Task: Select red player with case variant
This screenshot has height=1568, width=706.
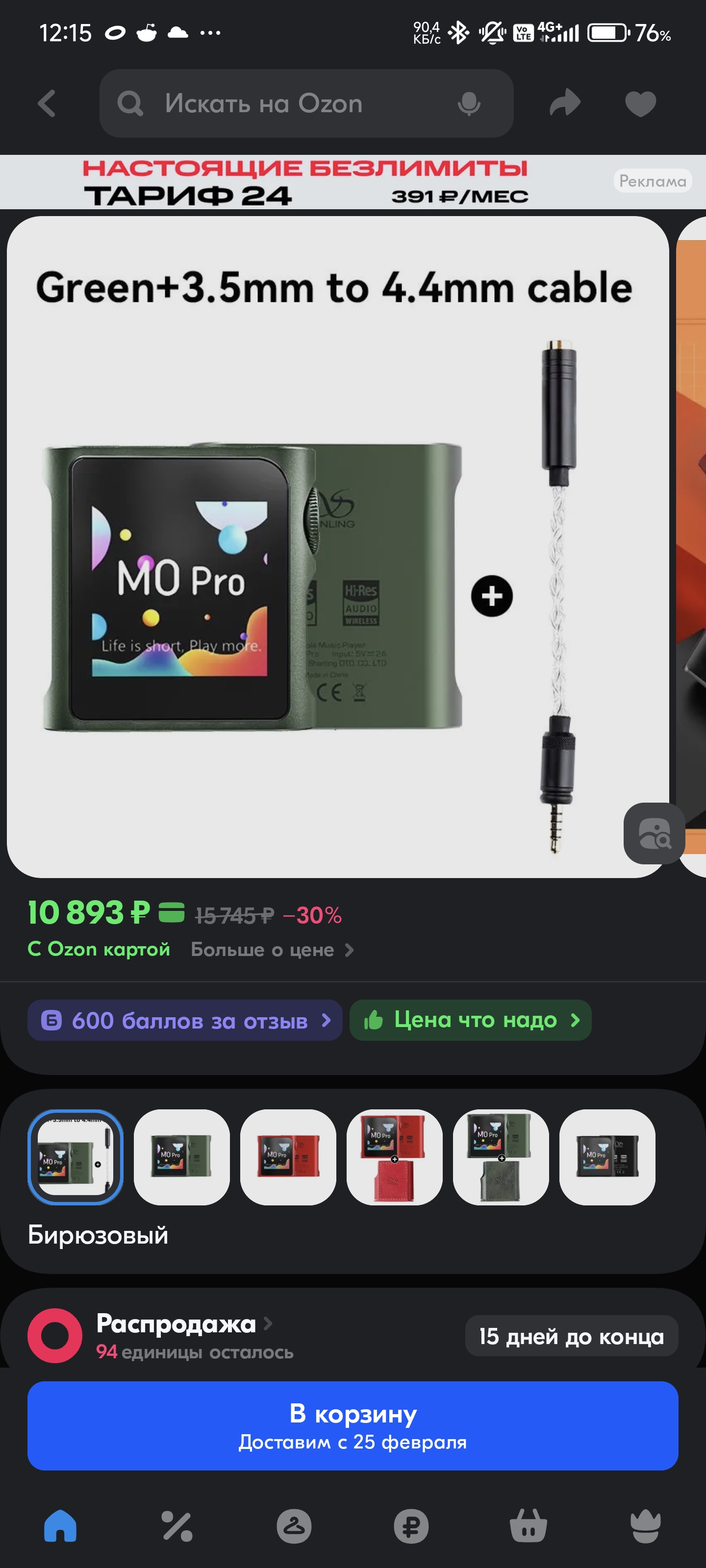Action: coord(394,1157)
